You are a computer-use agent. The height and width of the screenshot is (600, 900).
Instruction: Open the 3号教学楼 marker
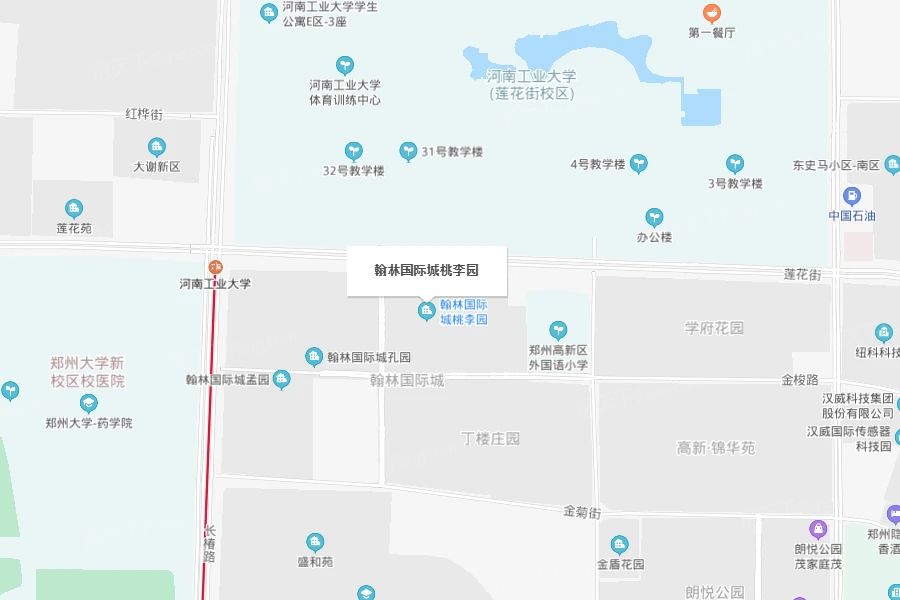click(735, 164)
